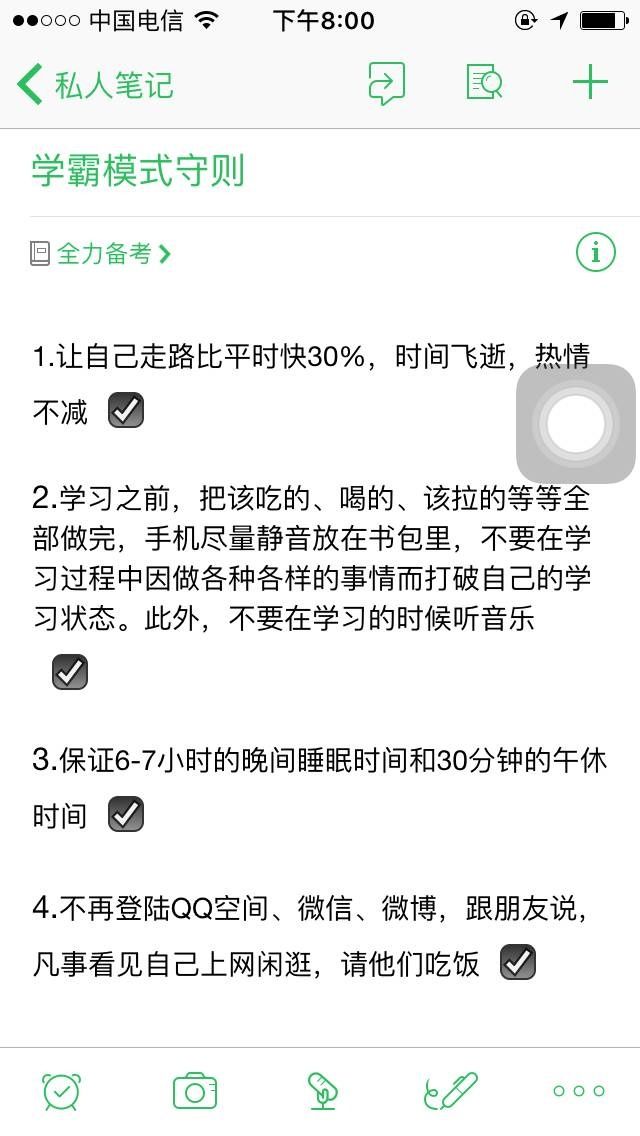Set a reminder with the alarm clock icon
640x1136 pixels.
point(62,1091)
